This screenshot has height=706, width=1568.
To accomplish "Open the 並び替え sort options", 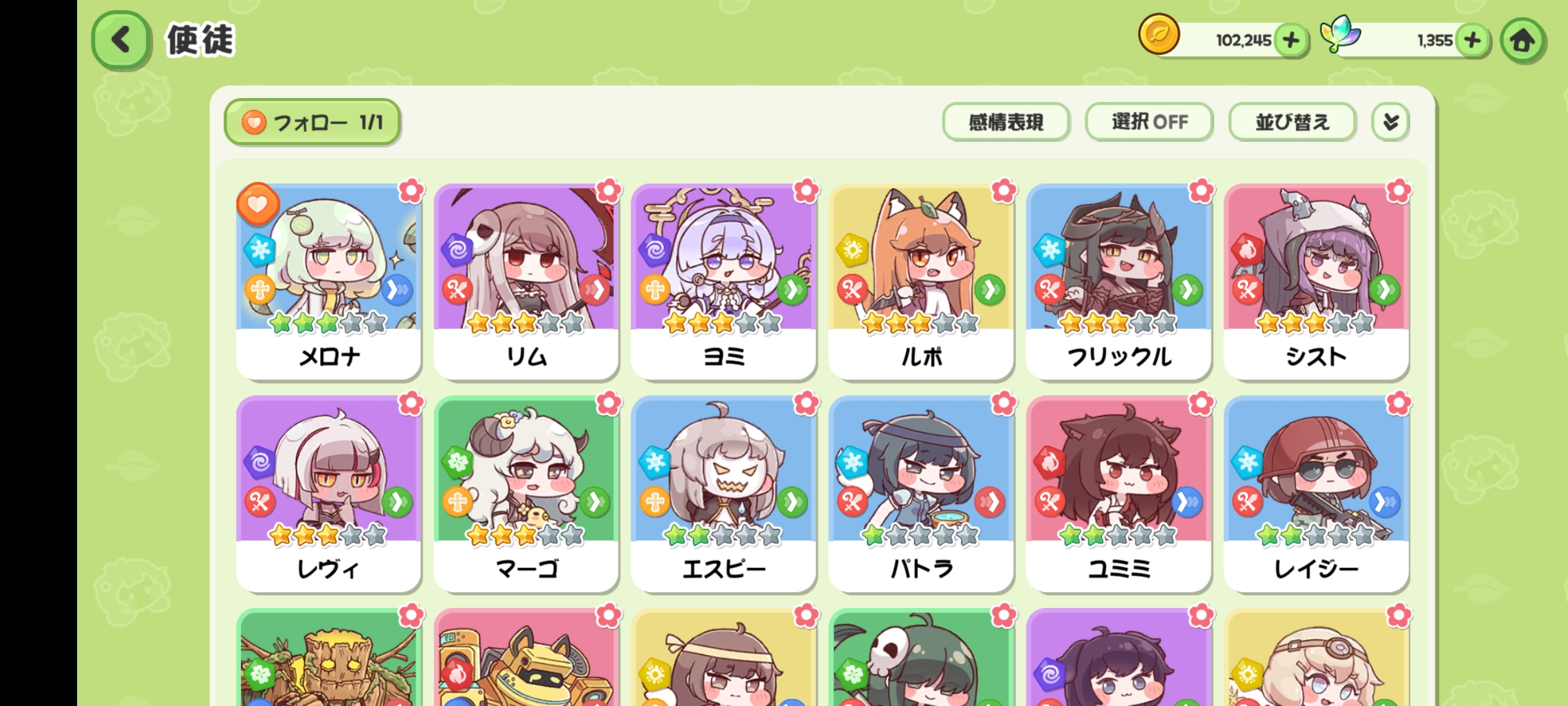I will (x=1292, y=122).
